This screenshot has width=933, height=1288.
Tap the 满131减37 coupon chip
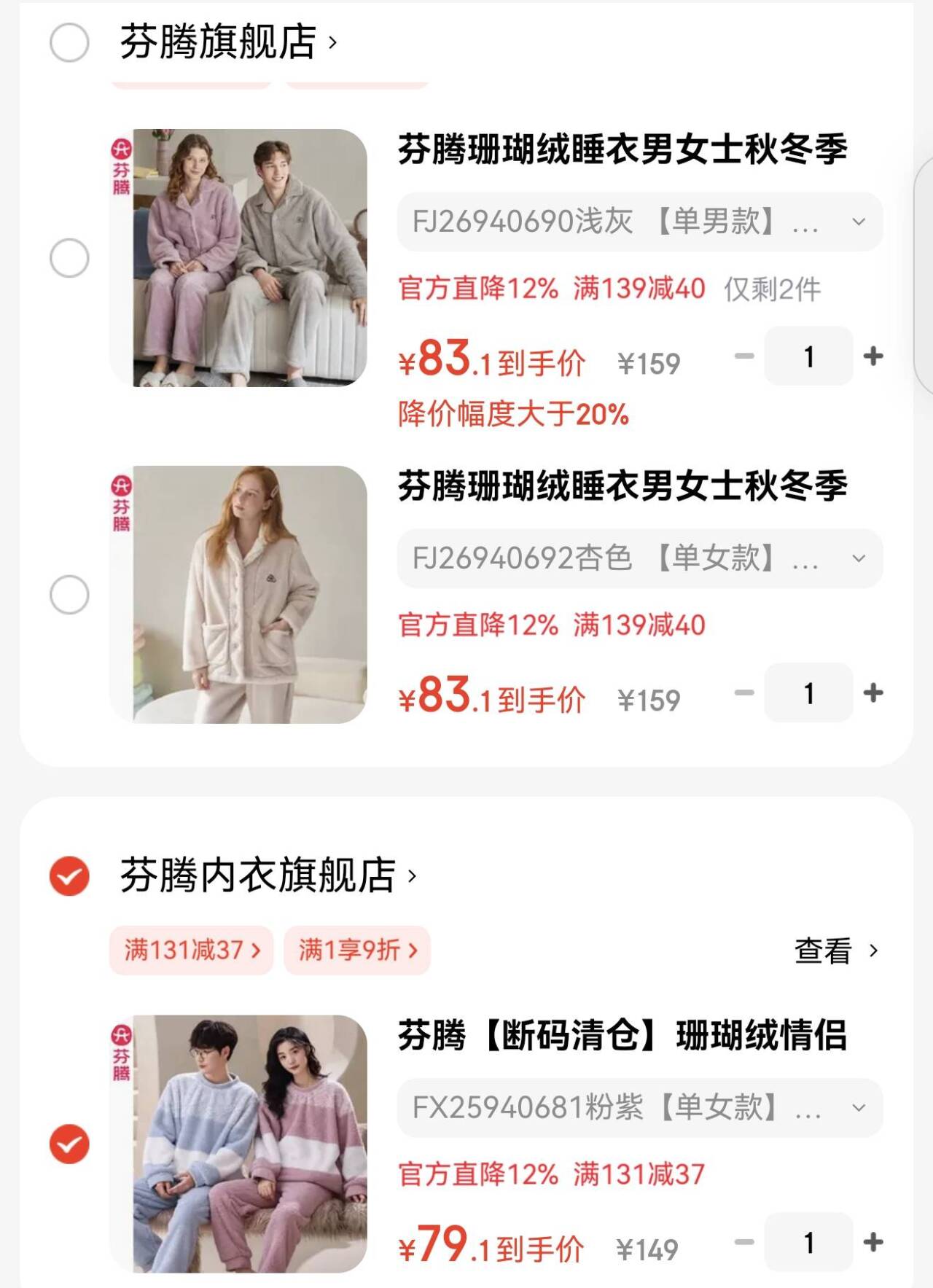coord(191,951)
